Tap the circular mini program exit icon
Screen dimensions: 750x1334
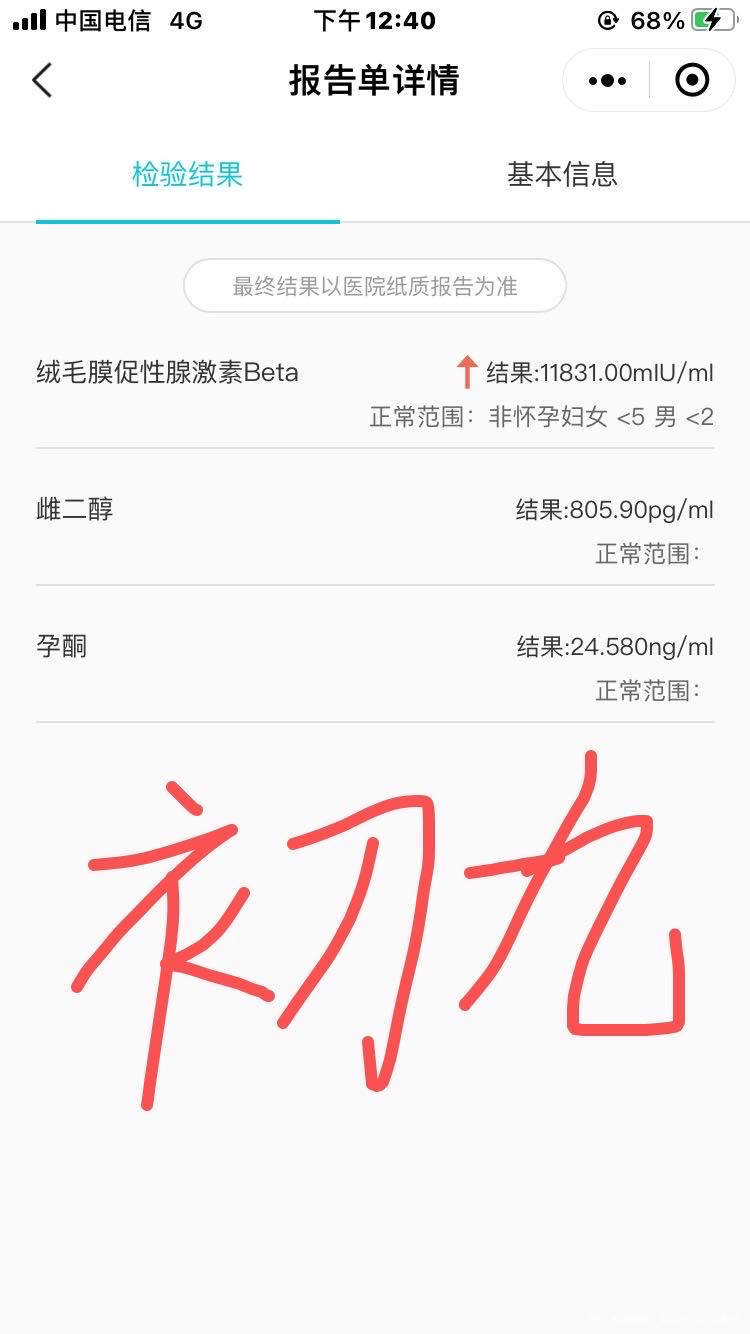[692, 80]
